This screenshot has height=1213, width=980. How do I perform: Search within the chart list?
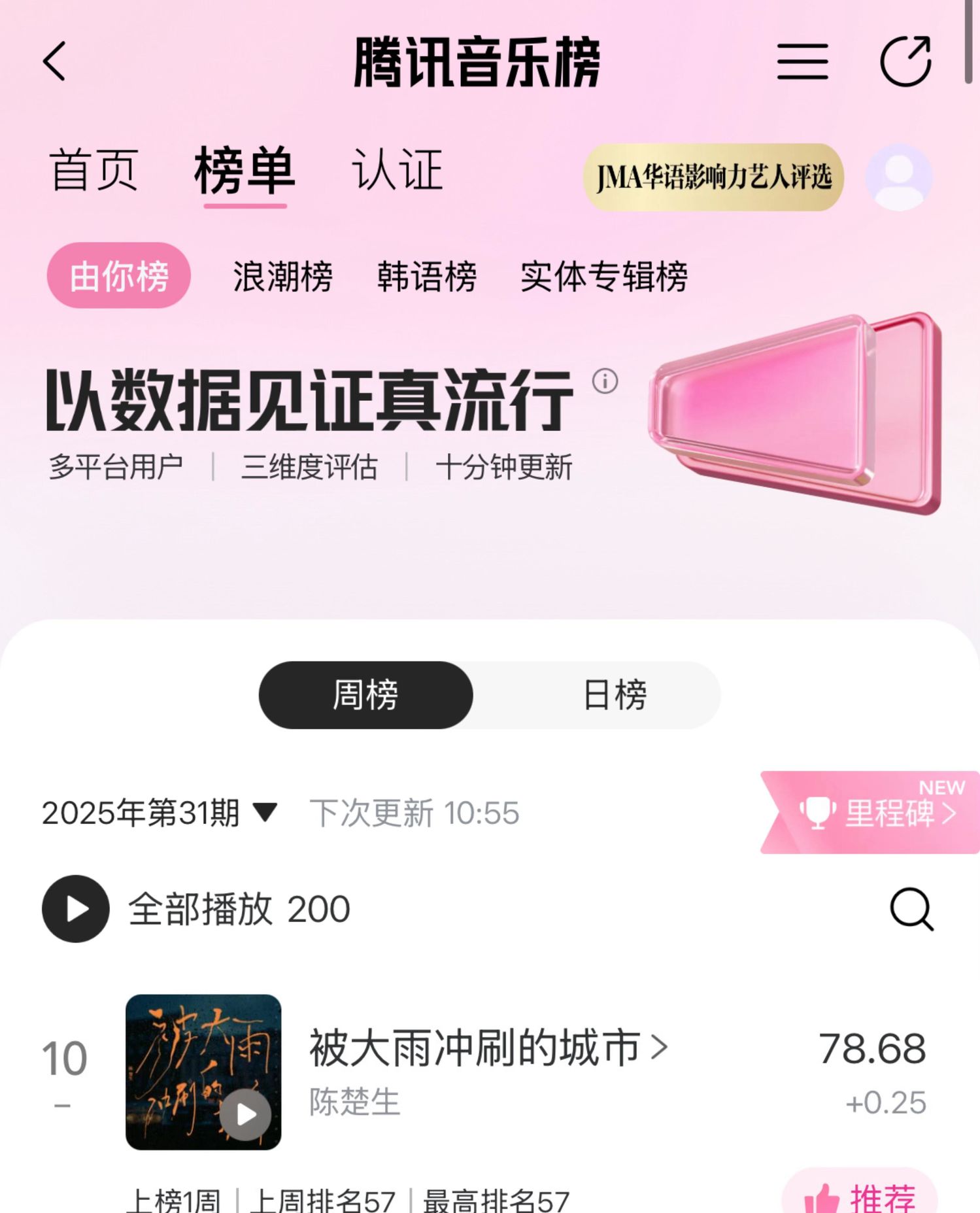point(911,909)
